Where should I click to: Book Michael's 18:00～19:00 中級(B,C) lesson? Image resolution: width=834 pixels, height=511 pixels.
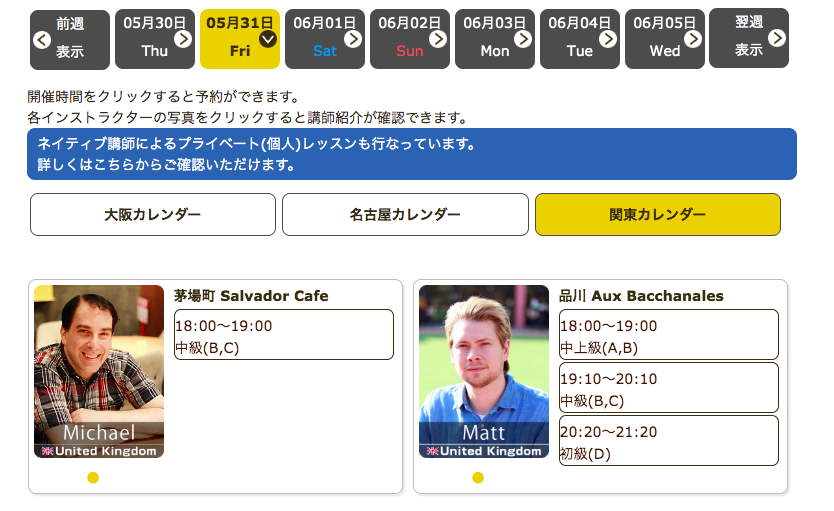pyautogui.click(x=284, y=335)
